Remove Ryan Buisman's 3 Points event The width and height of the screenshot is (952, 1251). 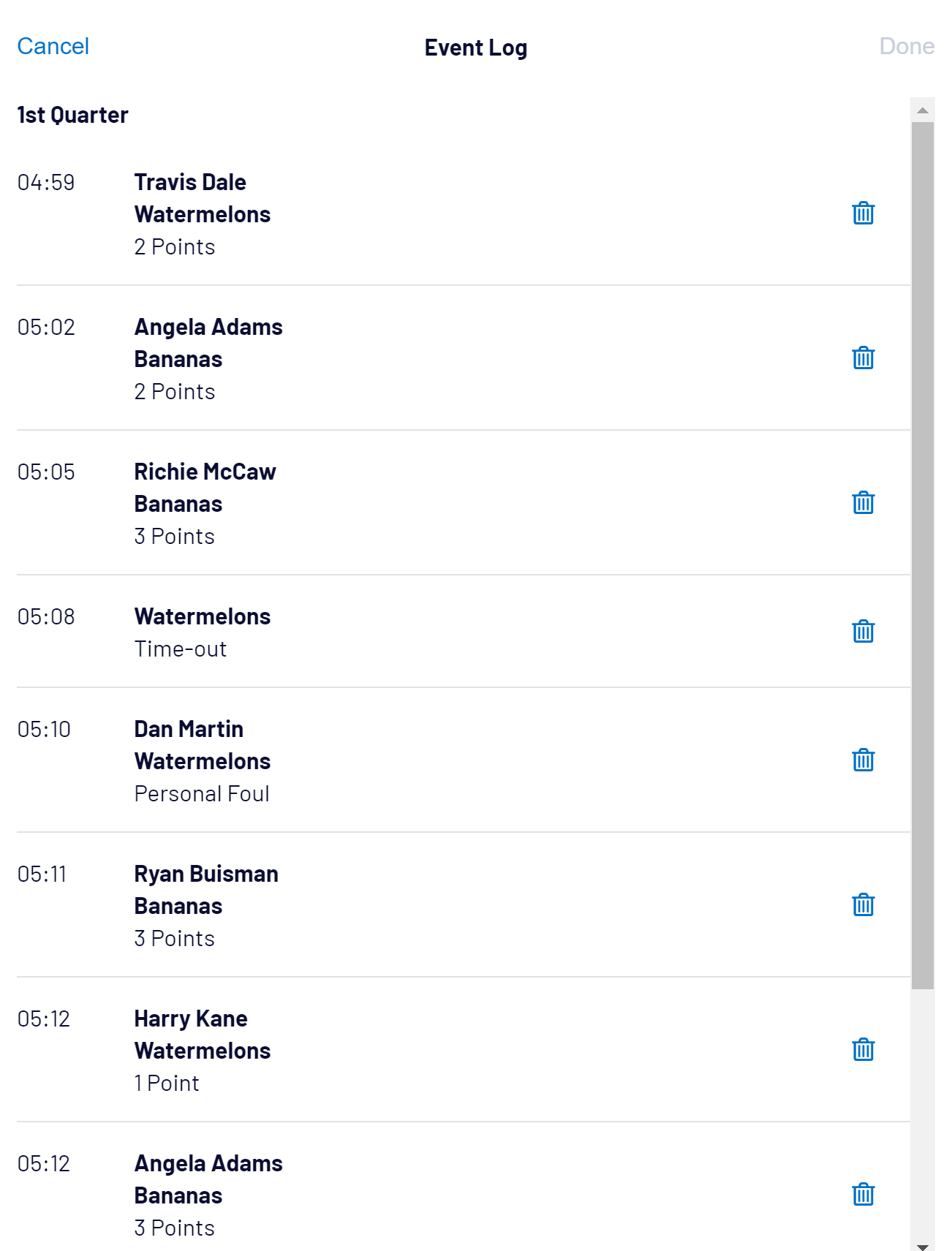pyautogui.click(x=863, y=905)
